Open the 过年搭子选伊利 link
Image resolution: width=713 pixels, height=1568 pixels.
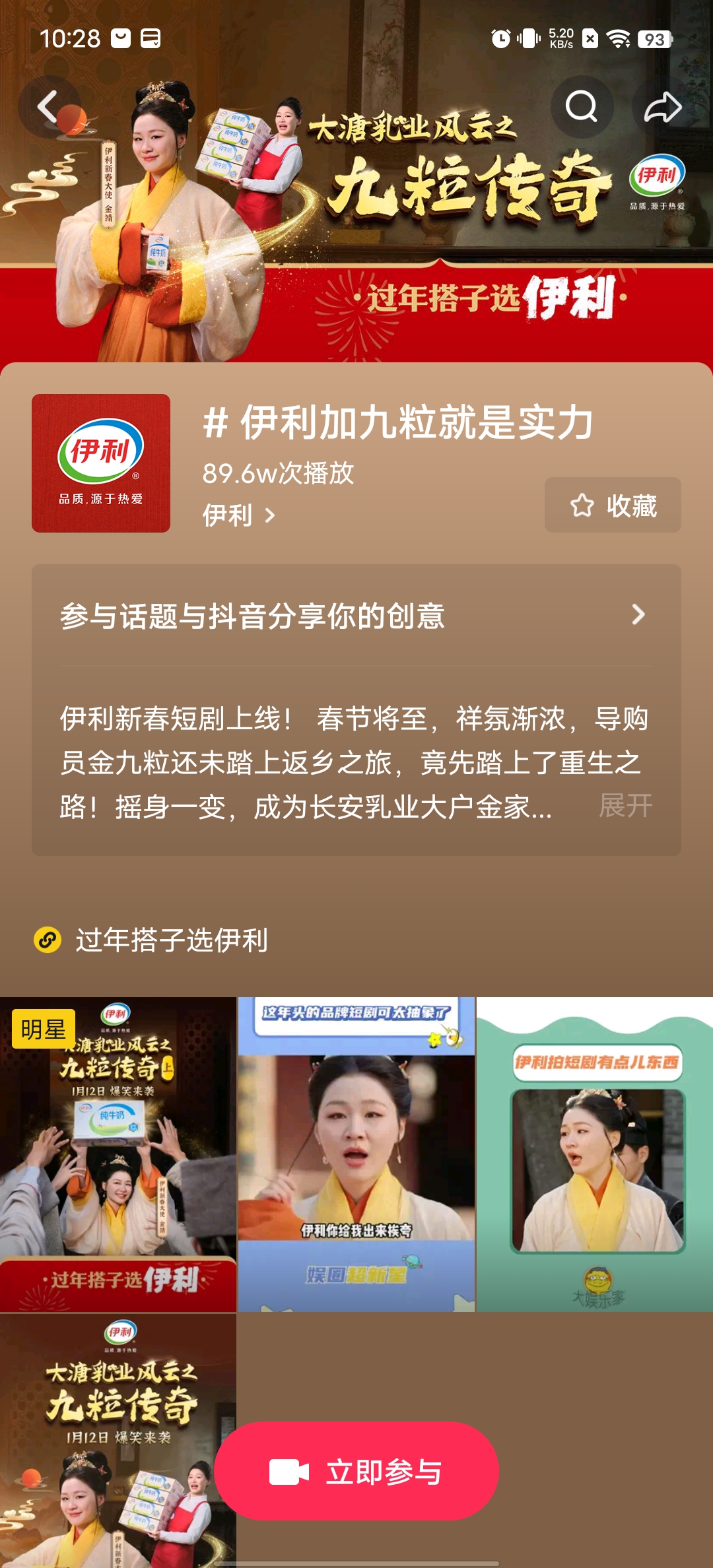click(x=170, y=940)
